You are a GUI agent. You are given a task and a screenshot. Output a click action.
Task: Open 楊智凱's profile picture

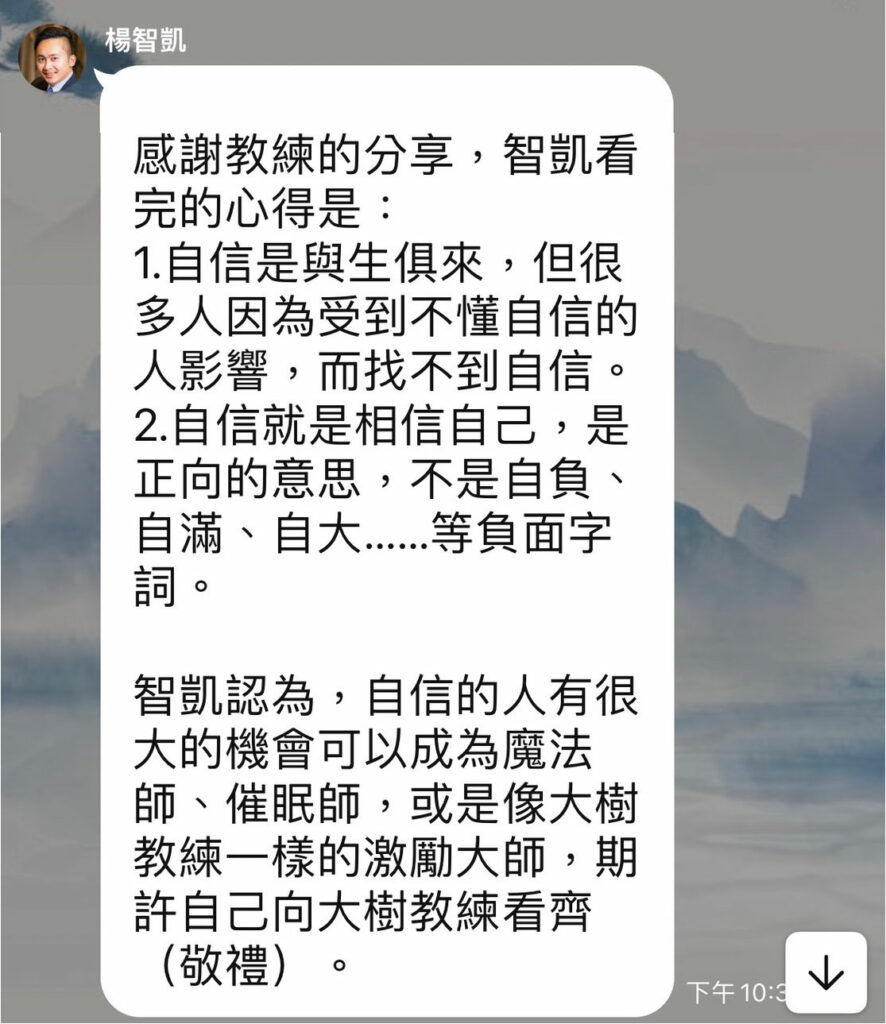(x=52, y=59)
